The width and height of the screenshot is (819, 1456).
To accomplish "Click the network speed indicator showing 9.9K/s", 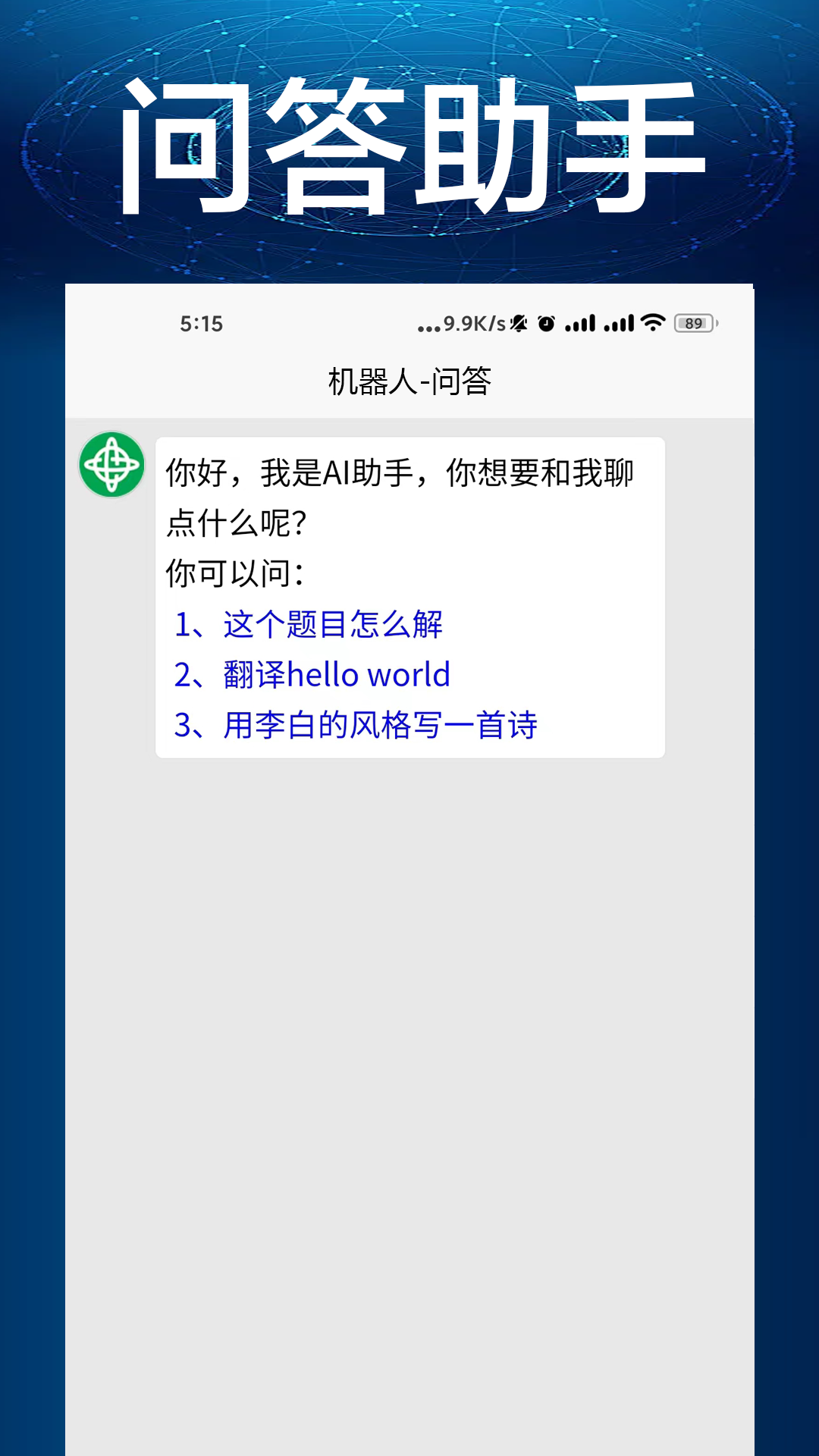I will 474,323.
